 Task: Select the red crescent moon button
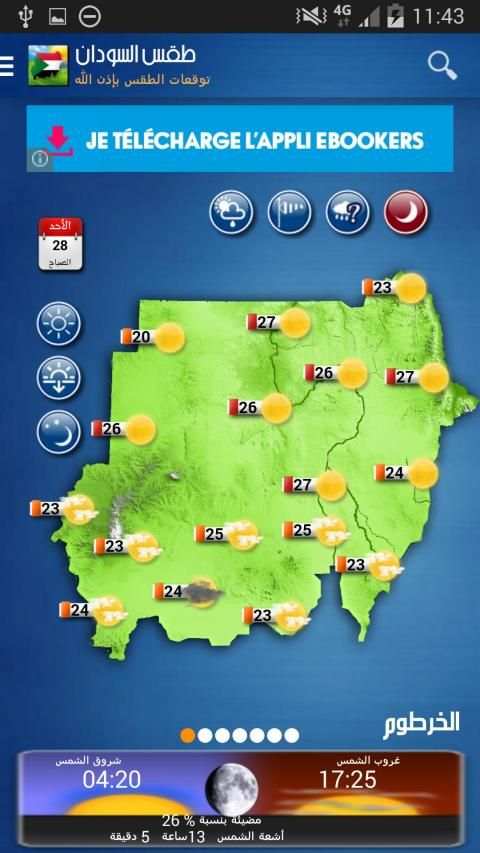(406, 212)
